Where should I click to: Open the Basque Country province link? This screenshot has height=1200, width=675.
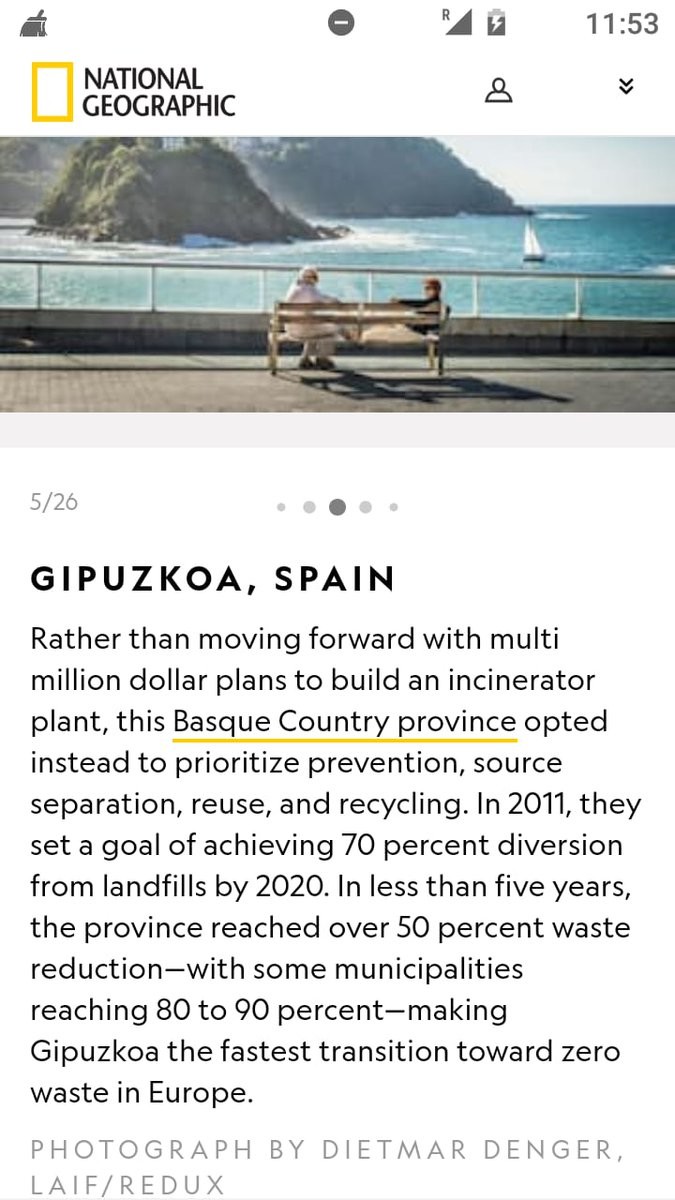coord(345,721)
